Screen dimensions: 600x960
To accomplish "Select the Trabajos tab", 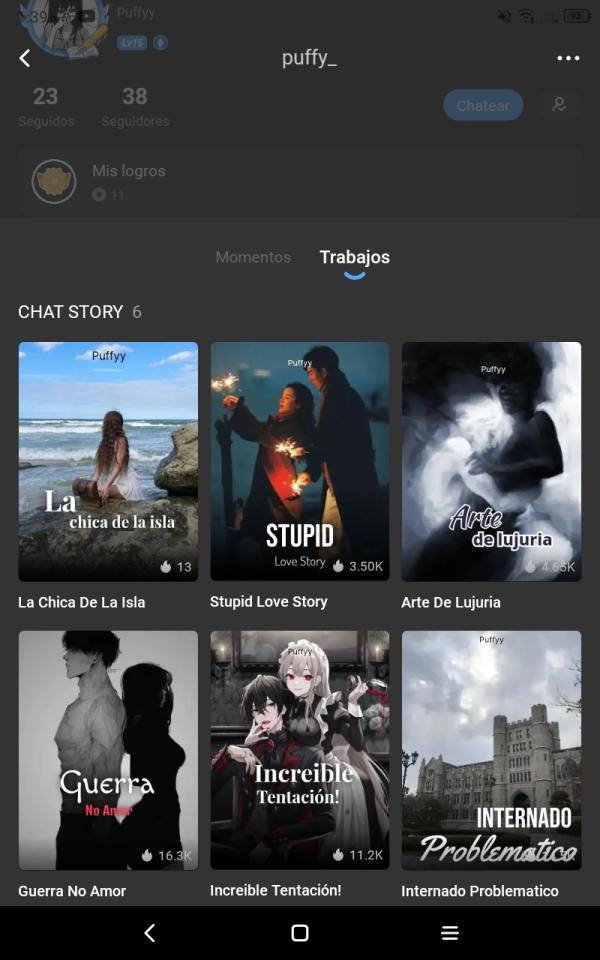I will 354,257.
